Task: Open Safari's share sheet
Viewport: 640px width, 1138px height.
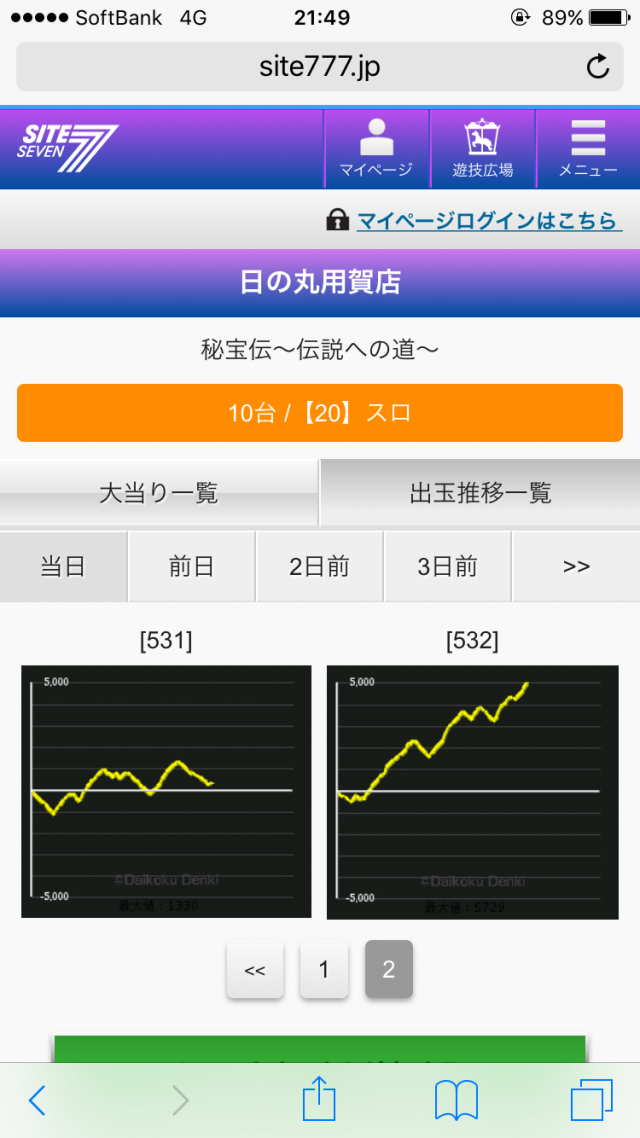Action: (319, 1099)
